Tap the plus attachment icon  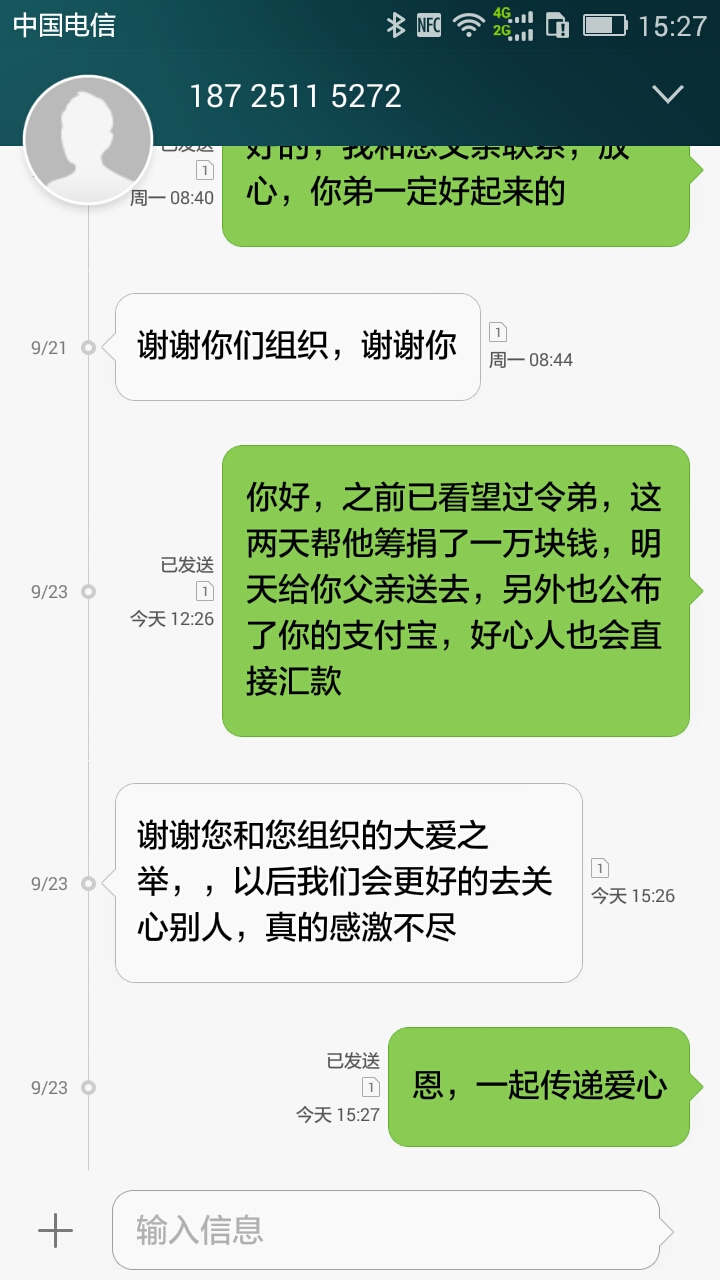click(55, 1230)
